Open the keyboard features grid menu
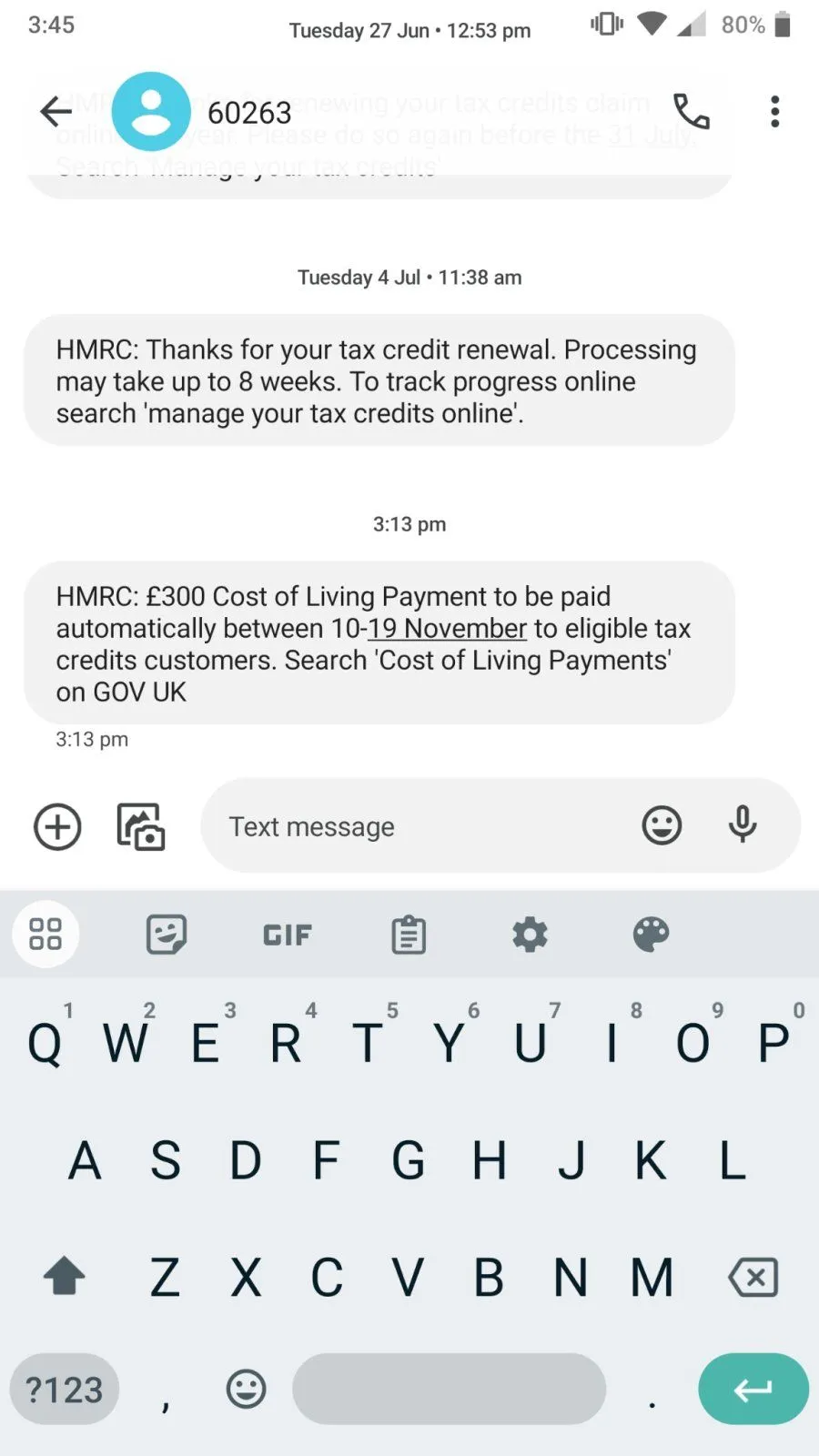 [45, 935]
